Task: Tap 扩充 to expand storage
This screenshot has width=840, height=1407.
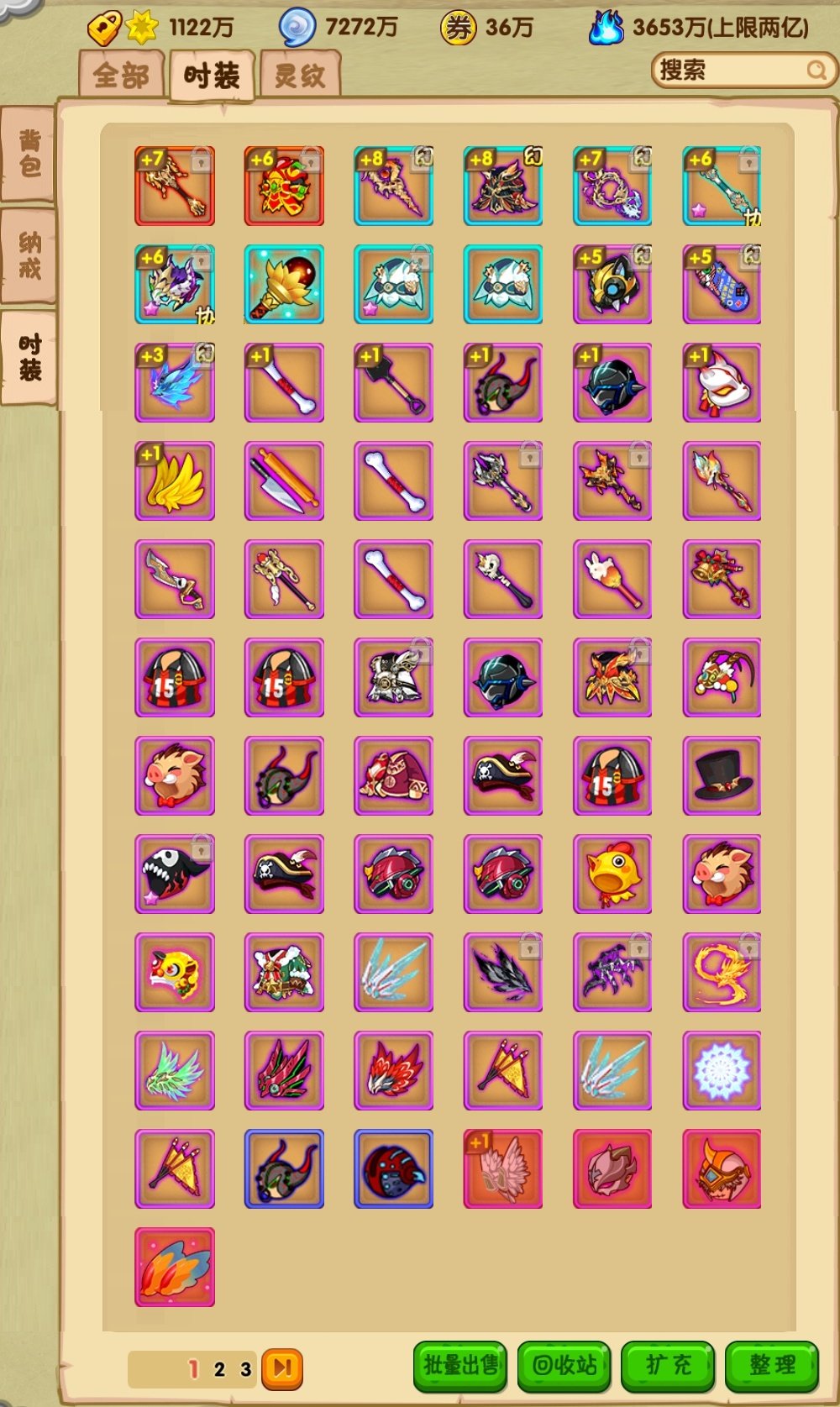Action: [x=668, y=1365]
